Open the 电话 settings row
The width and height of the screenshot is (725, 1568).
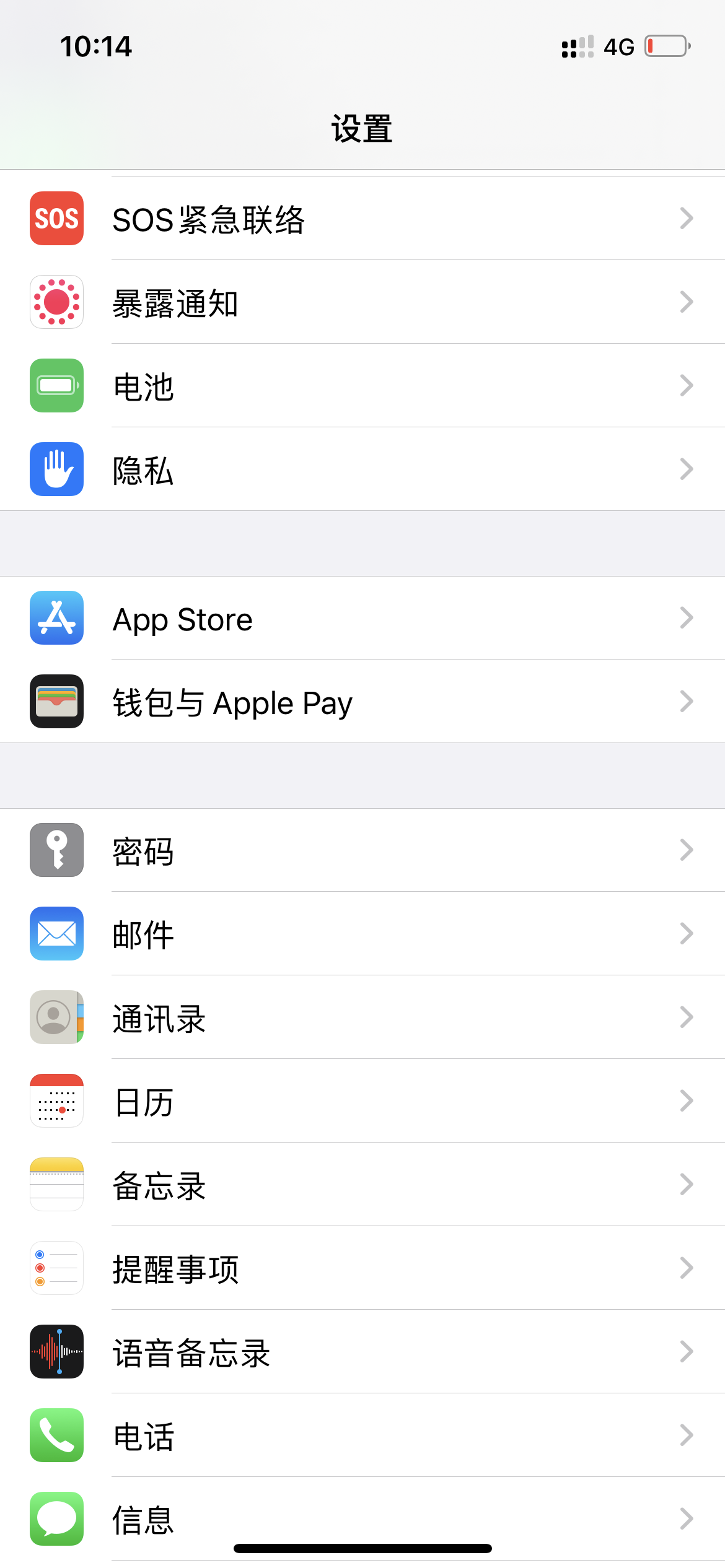coord(362,1435)
